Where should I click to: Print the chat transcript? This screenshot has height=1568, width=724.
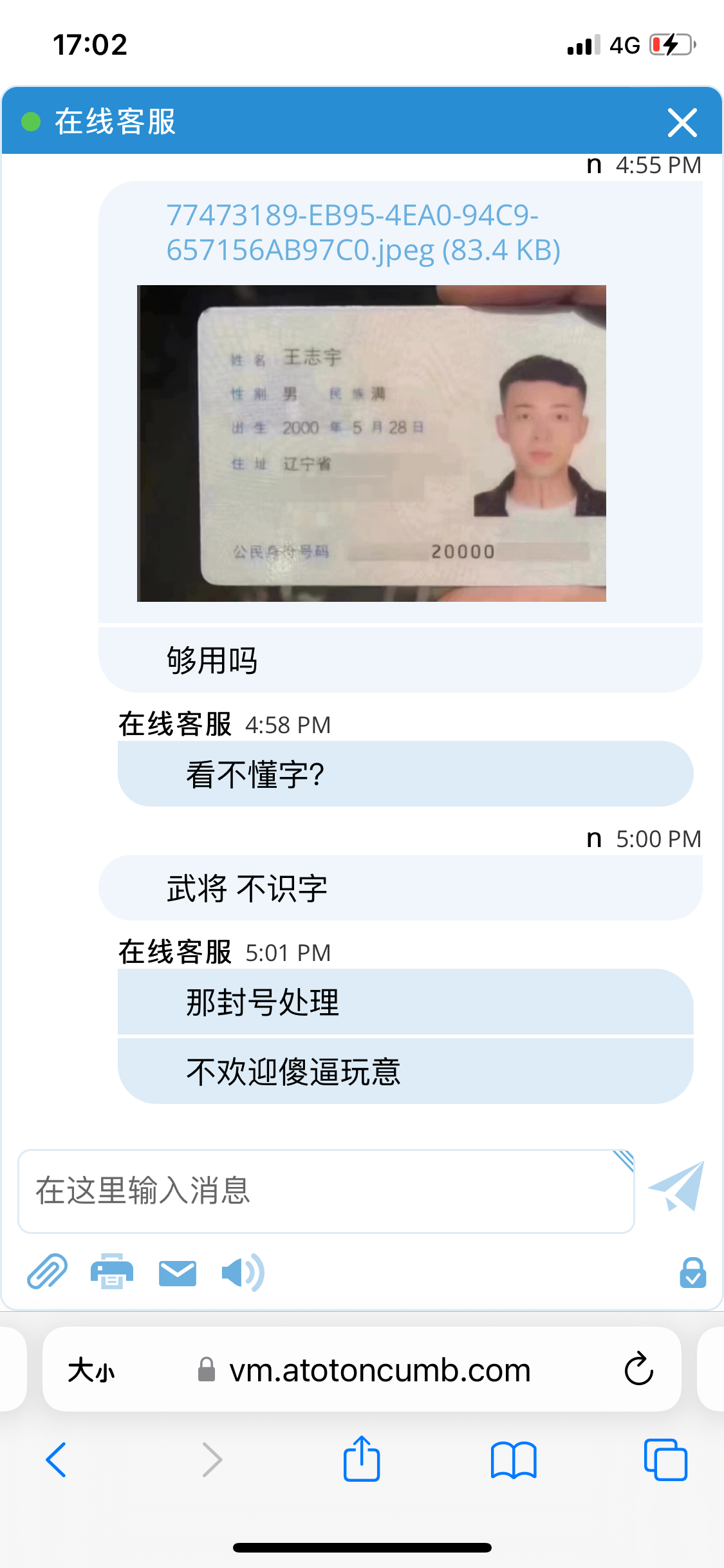click(112, 1272)
